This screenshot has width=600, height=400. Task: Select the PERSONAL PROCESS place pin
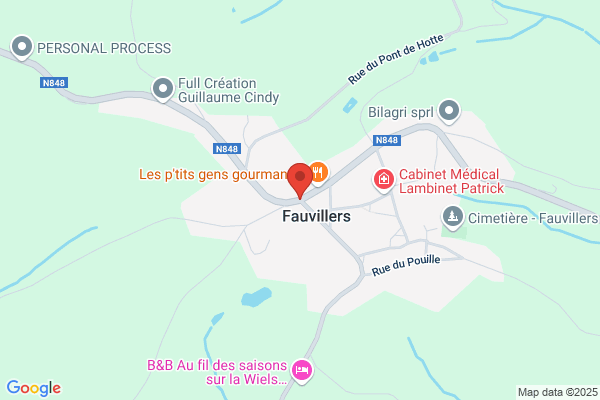pyautogui.click(x=22, y=48)
